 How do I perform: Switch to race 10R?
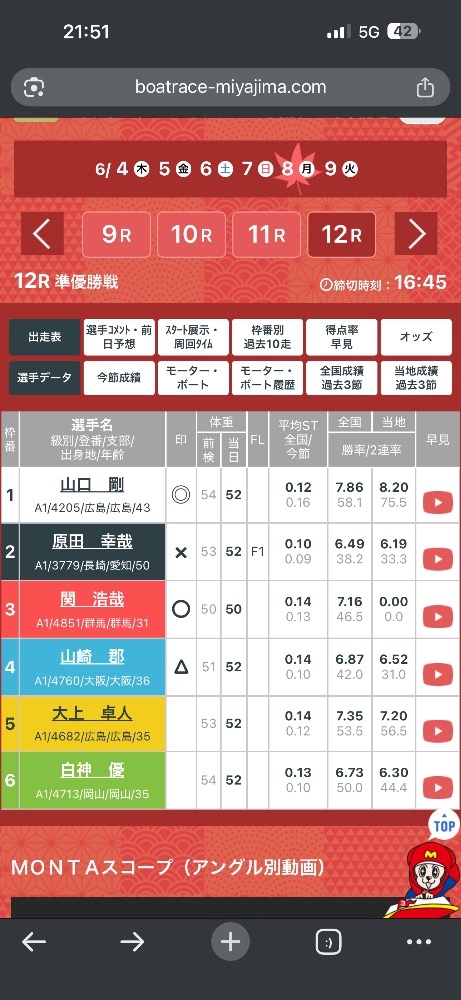click(x=191, y=234)
